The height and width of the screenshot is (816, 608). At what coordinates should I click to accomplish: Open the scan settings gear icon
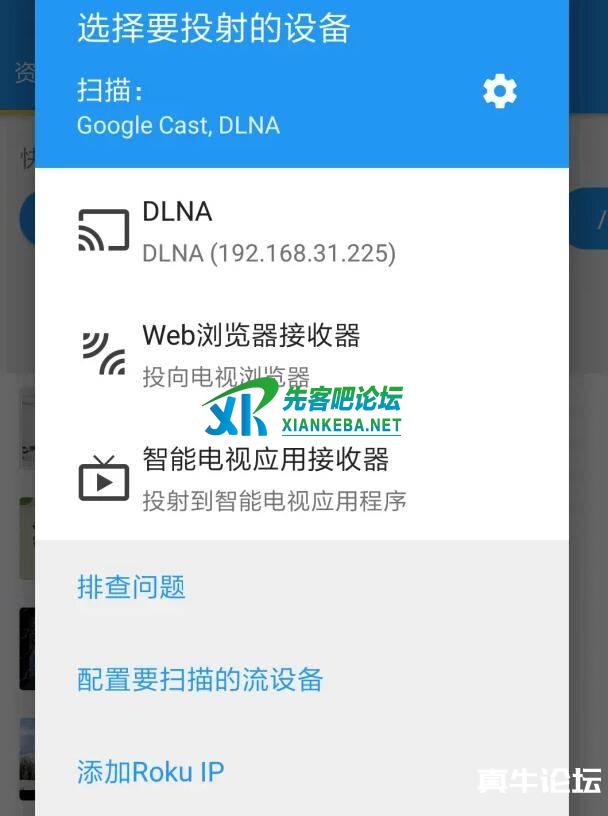click(499, 92)
